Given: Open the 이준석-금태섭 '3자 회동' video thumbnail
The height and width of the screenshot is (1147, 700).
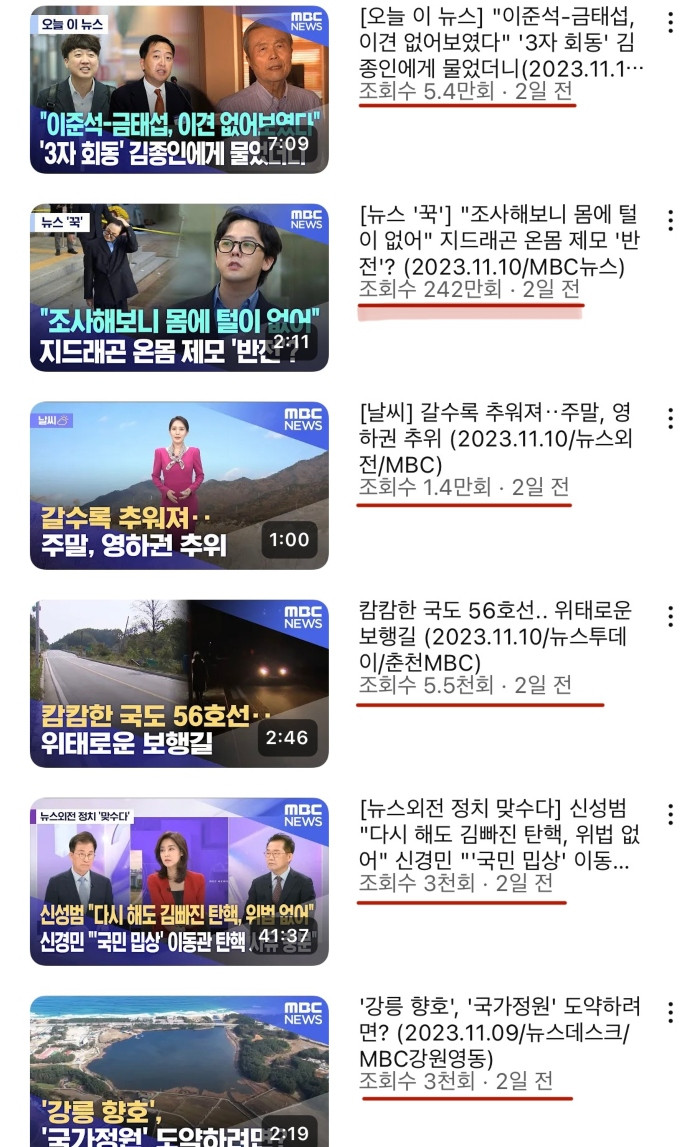Looking at the screenshot, I should (x=179, y=90).
